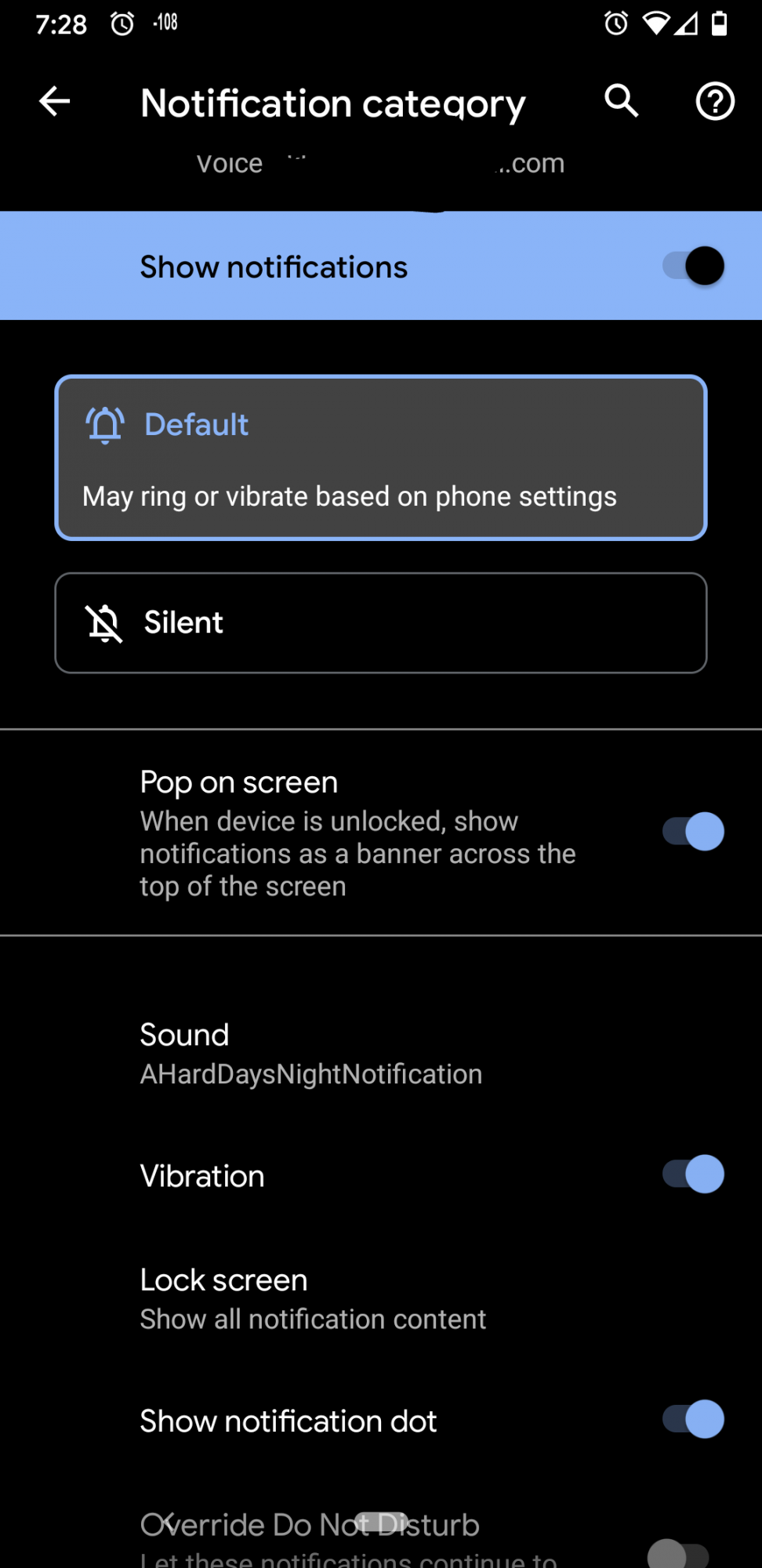Open the Sound setting
Viewport: 762px width, 1568px height.
coord(381,1053)
